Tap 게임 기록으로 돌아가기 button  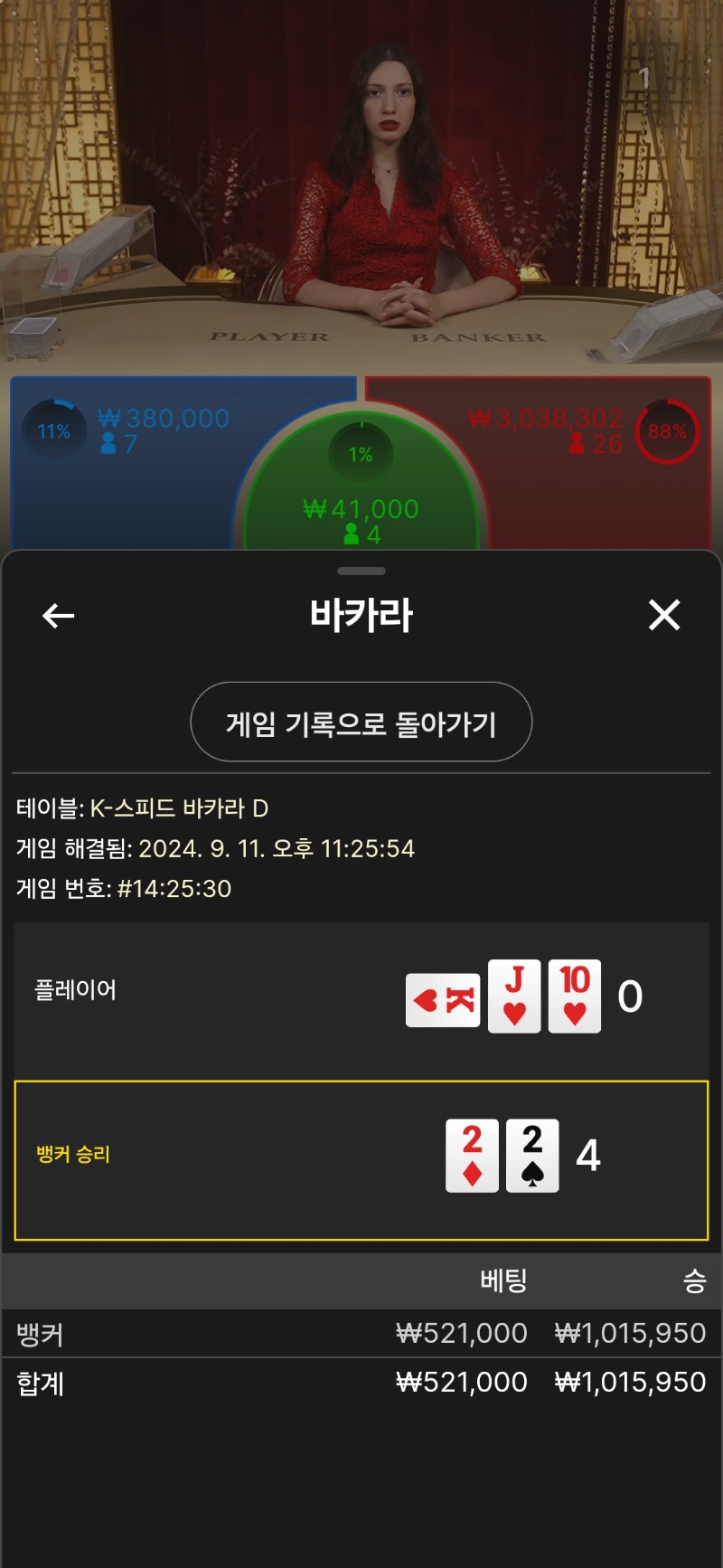[x=361, y=723]
